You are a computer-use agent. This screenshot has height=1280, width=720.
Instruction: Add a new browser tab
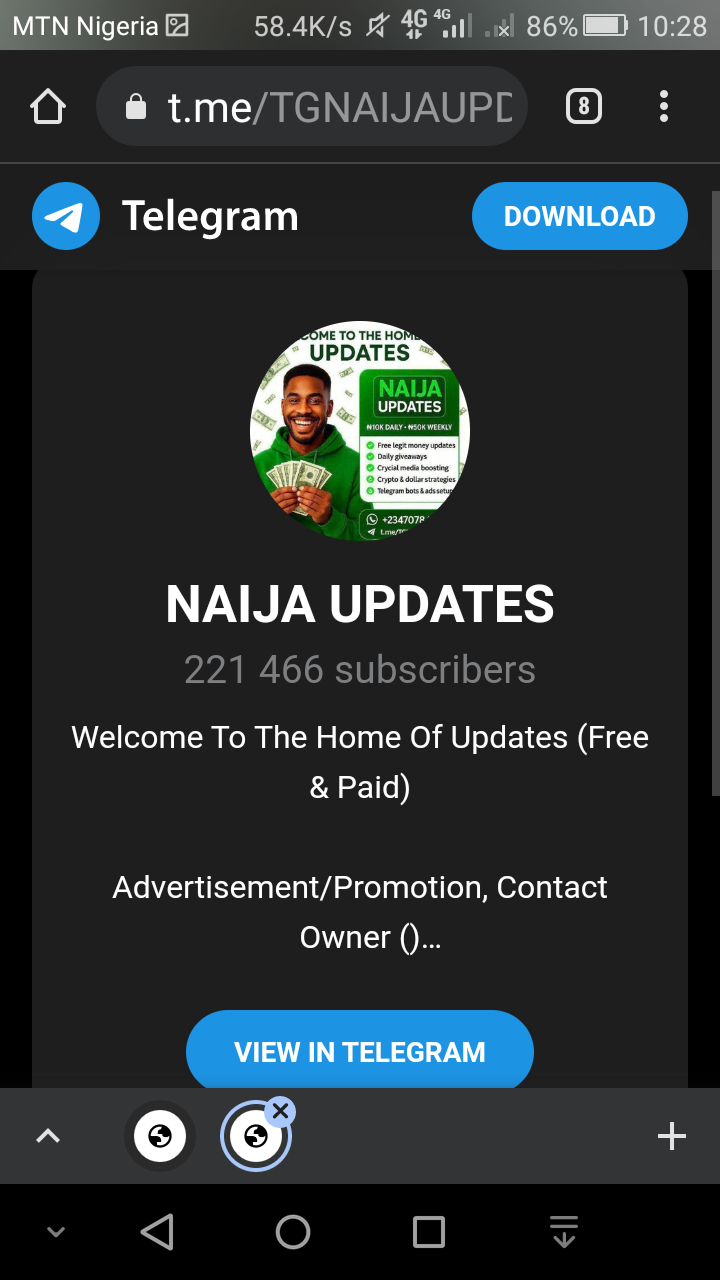[671, 1136]
